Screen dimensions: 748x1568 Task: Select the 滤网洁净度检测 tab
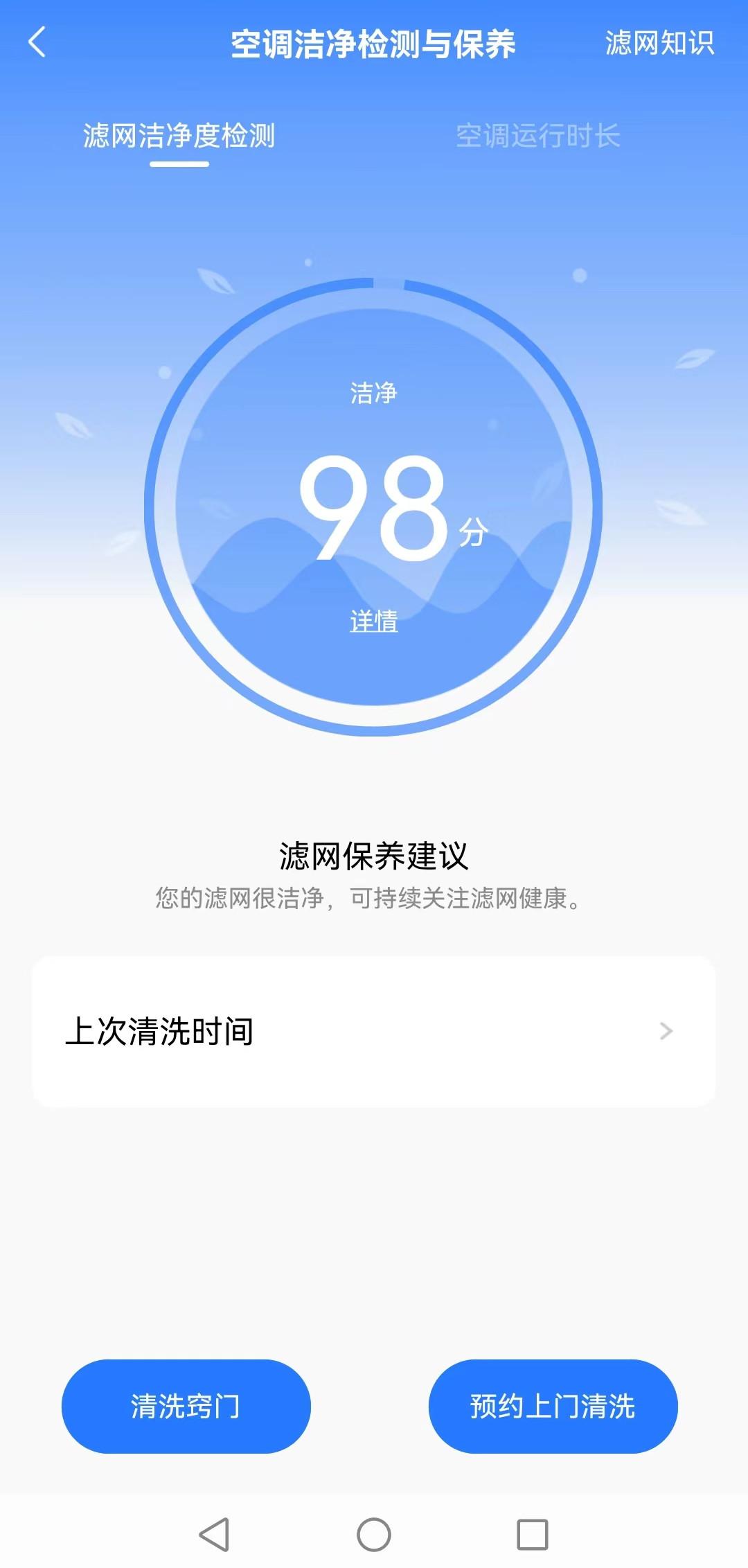point(179,136)
